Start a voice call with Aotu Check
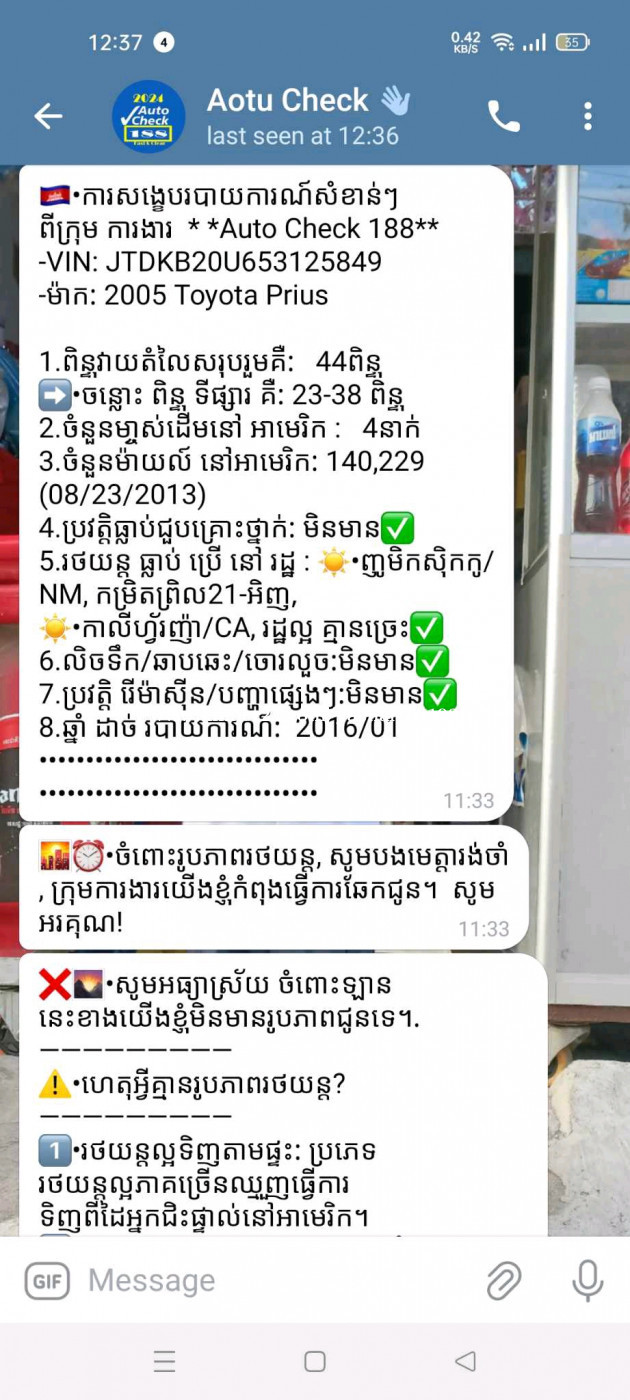This screenshot has width=630, height=1400. click(504, 117)
